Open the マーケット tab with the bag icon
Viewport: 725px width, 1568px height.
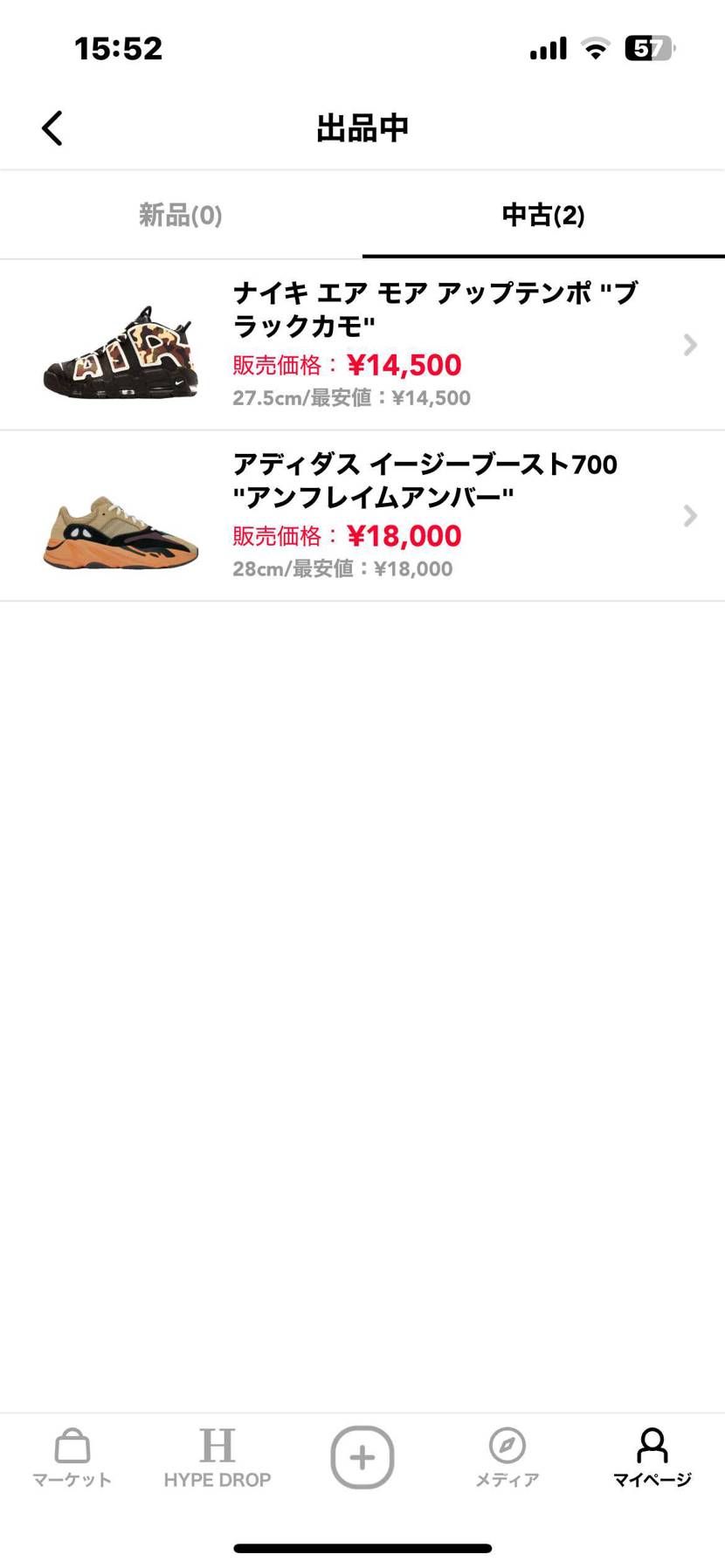[x=72, y=1456]
